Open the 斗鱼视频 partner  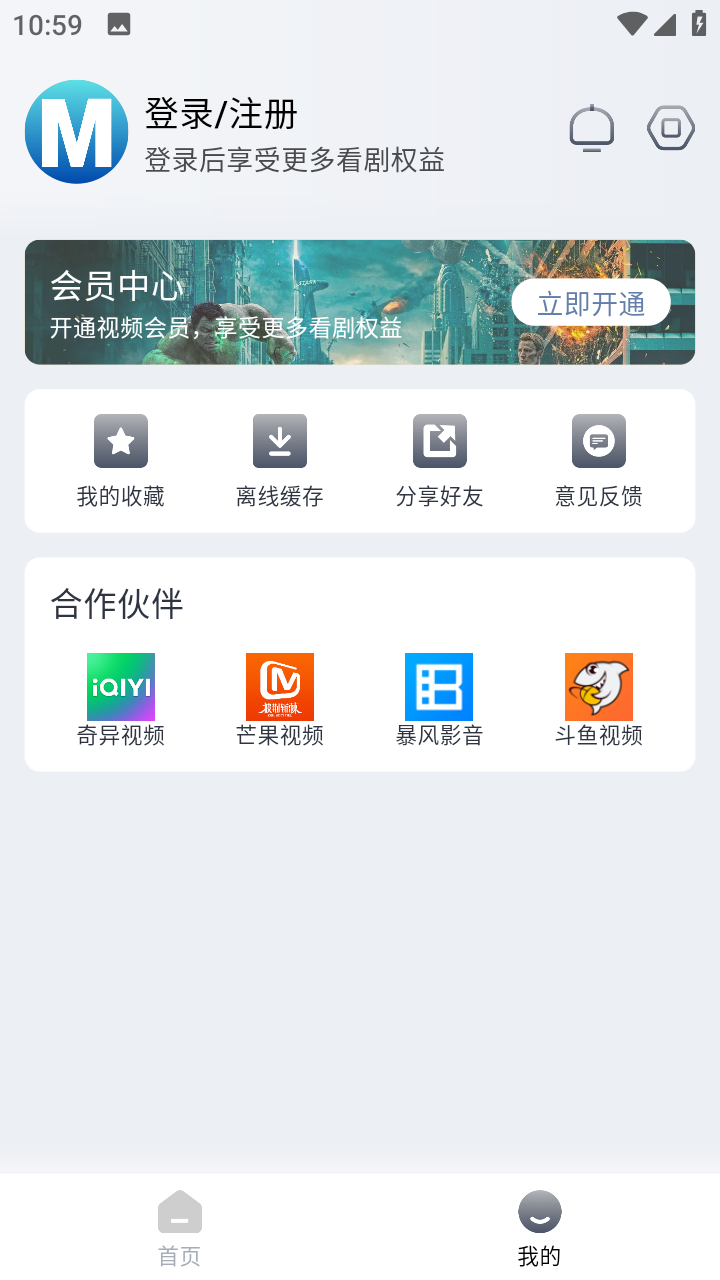tap(599, 700)
